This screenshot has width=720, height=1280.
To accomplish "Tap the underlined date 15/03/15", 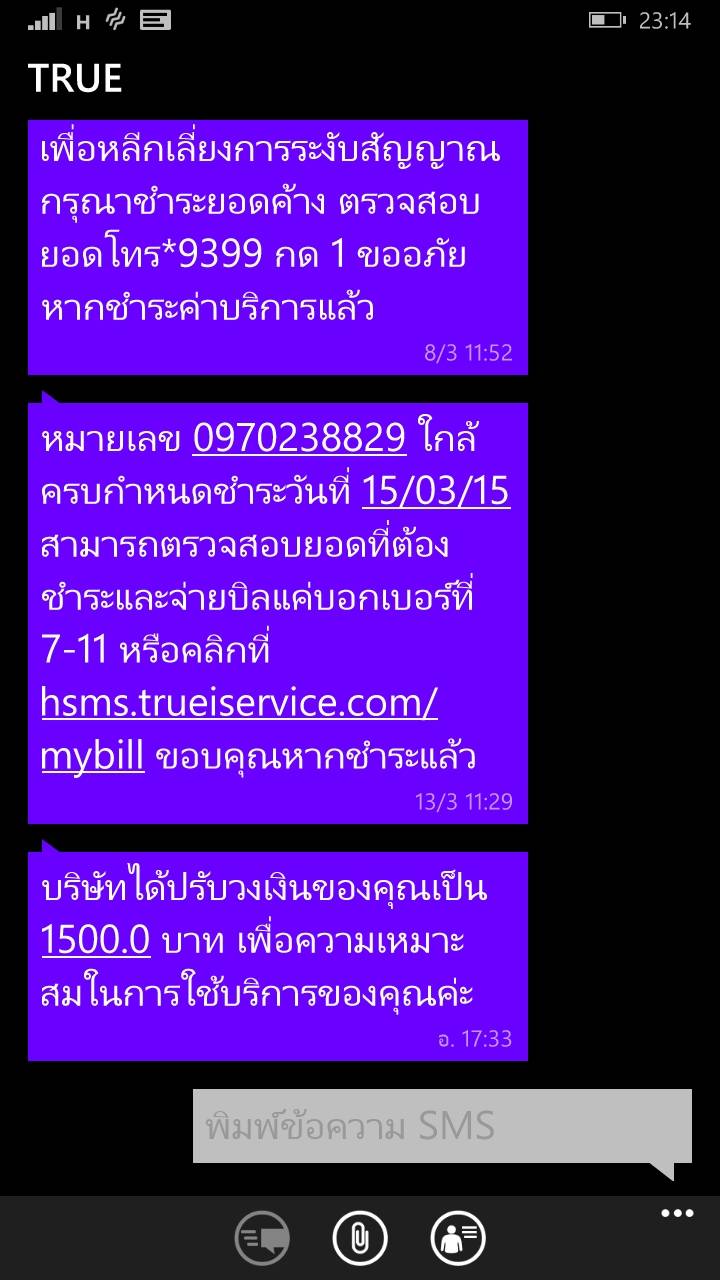I will click(435, 492).
